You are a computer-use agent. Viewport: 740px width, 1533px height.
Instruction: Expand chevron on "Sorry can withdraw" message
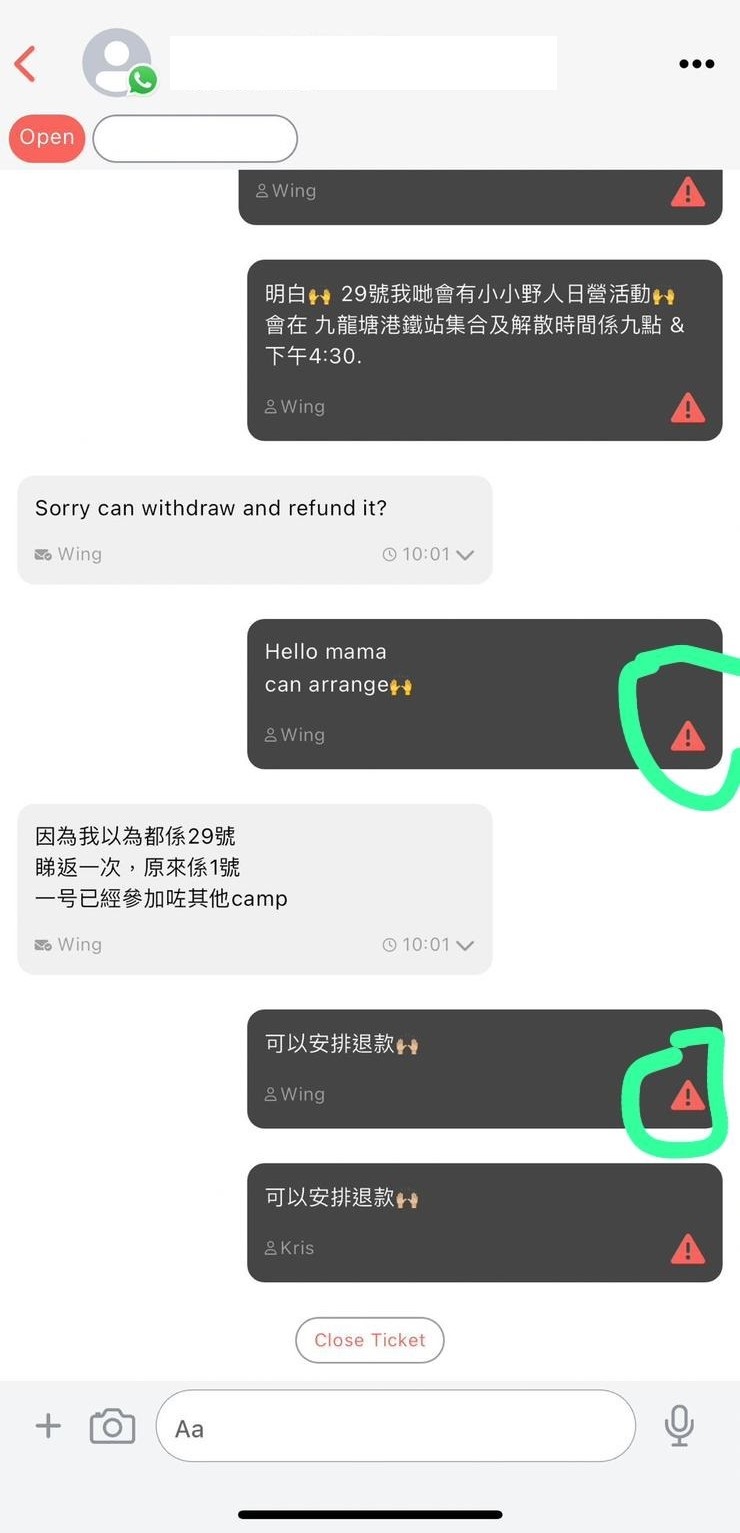click(465, 555)
